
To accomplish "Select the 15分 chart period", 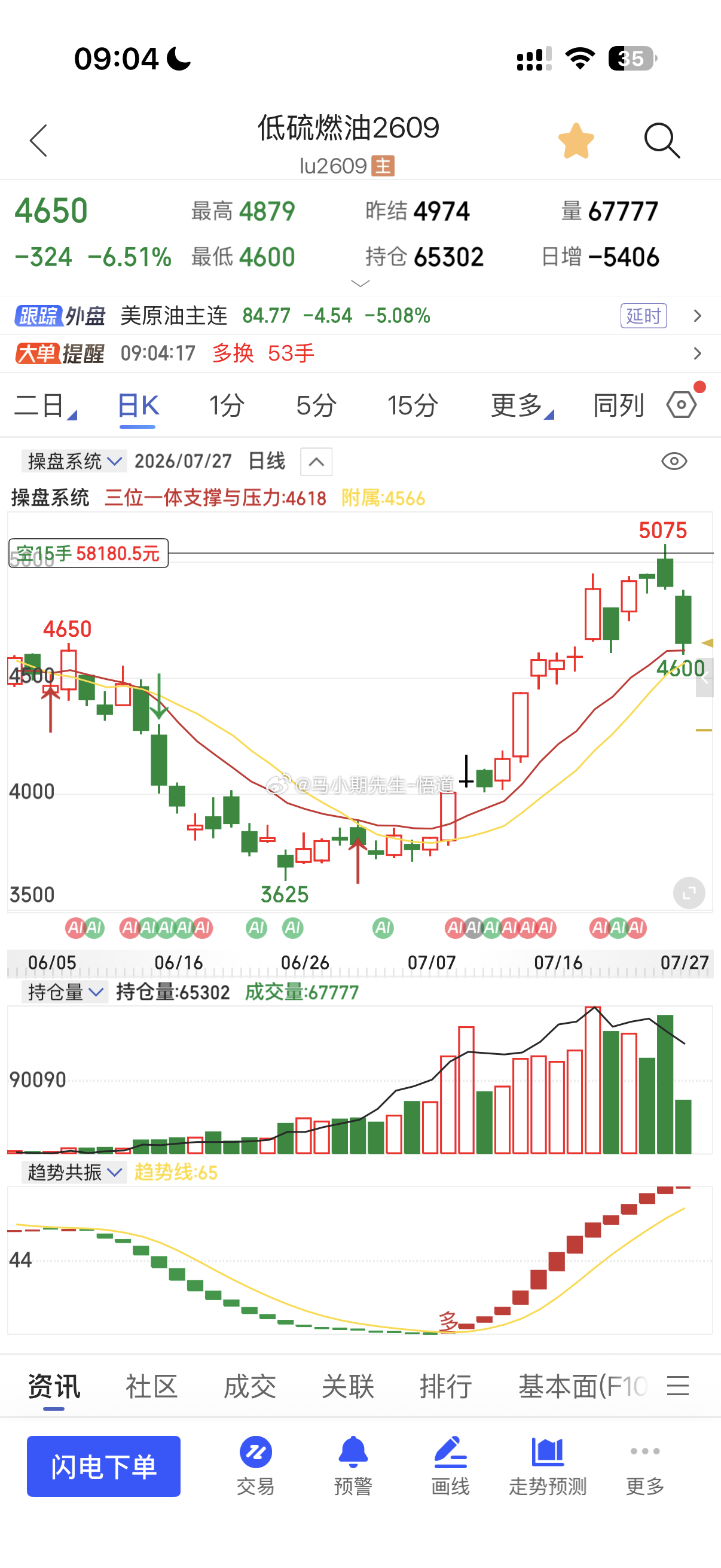I will point(413,405).
